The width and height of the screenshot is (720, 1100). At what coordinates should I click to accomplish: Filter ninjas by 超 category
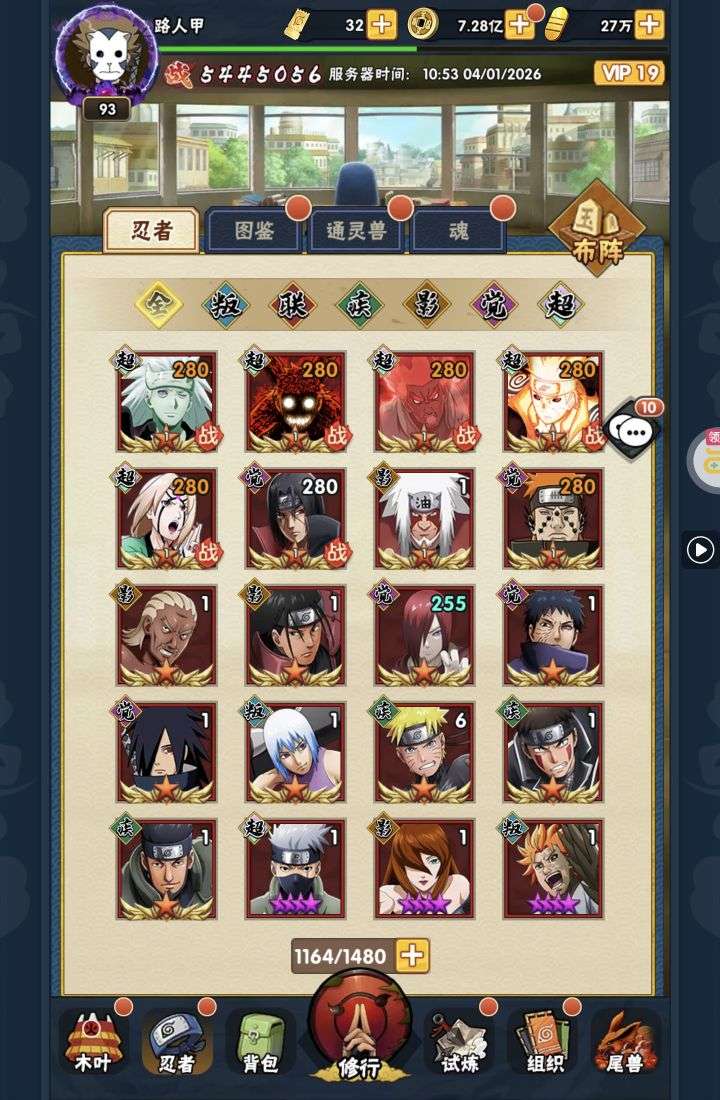561,304
